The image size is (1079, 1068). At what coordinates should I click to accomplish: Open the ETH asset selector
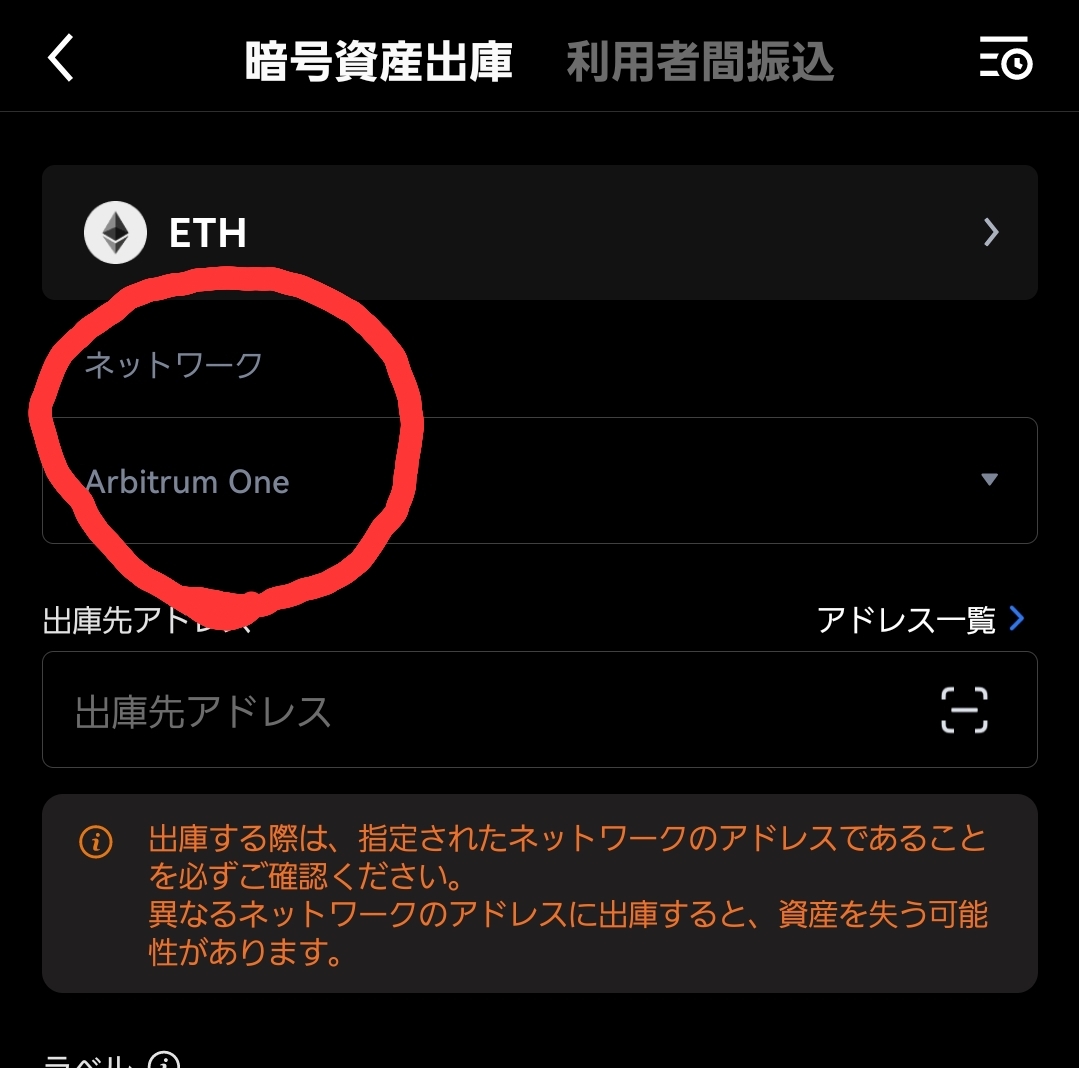pyautogui.click(x=539, y=232)
